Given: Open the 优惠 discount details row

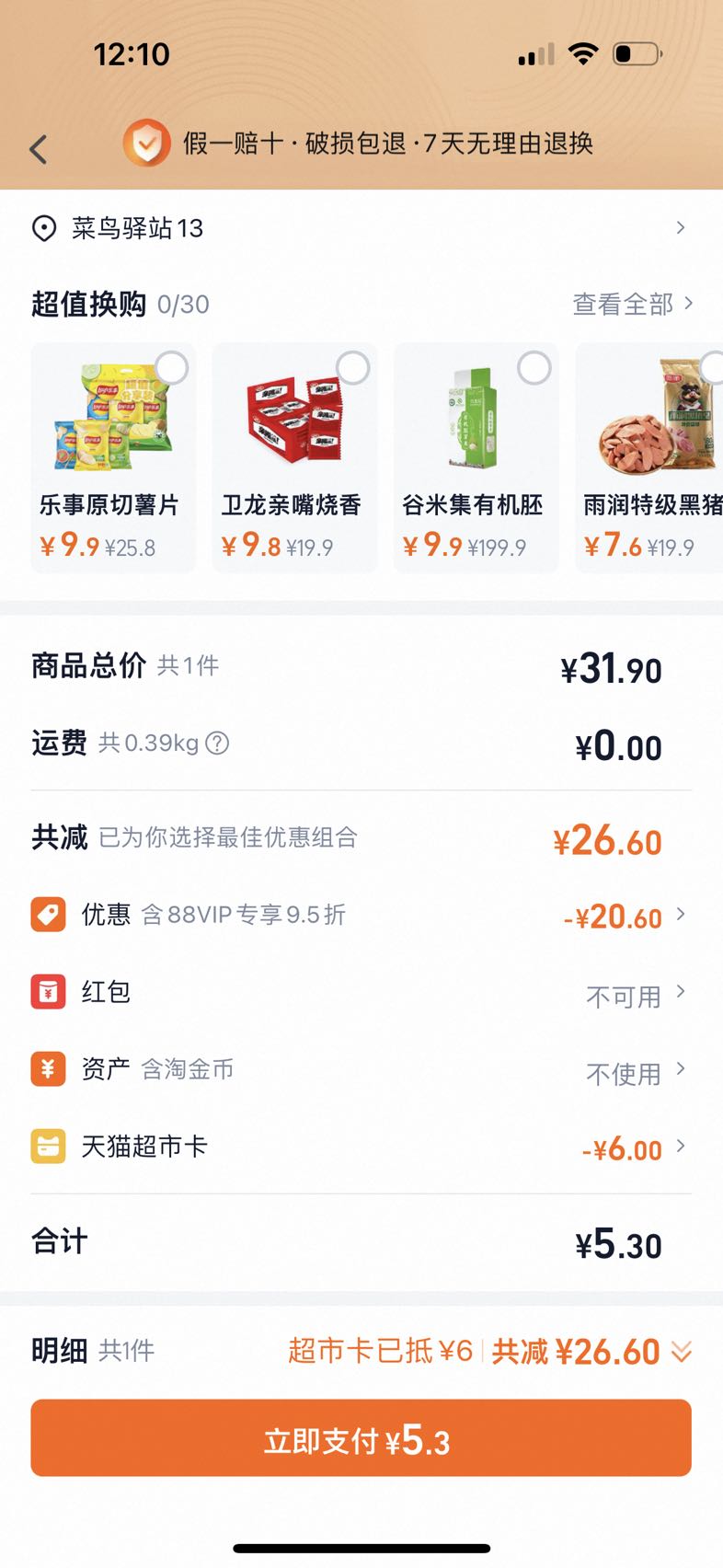Looking at the screenshot, I should pos(361,915).
